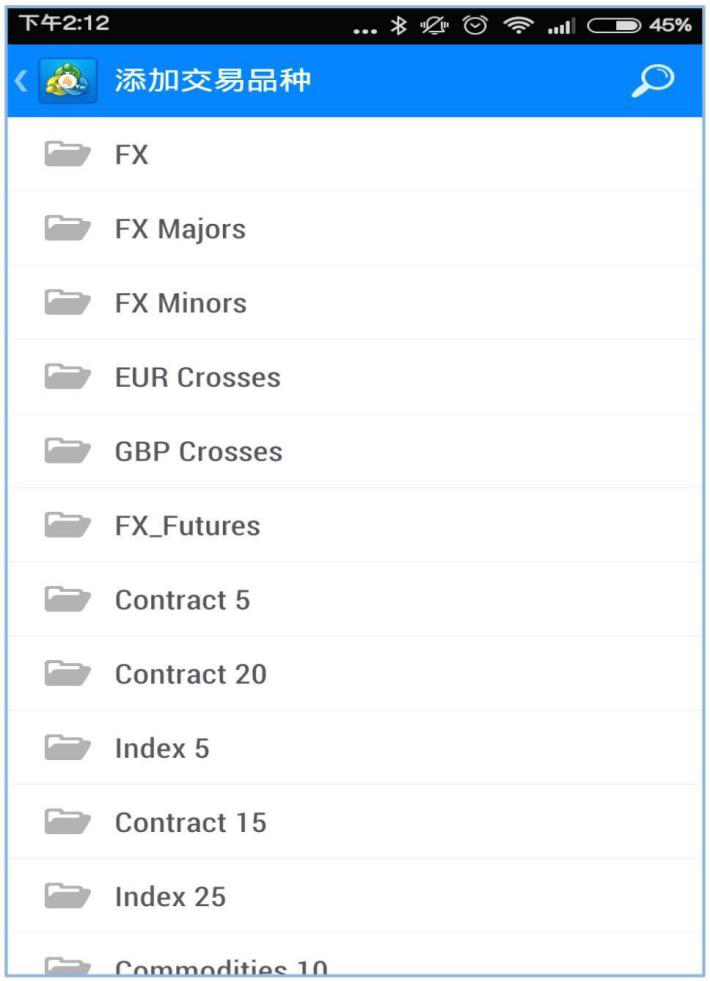
Task: Open the Commodities 10 folder
Action: 220,966
